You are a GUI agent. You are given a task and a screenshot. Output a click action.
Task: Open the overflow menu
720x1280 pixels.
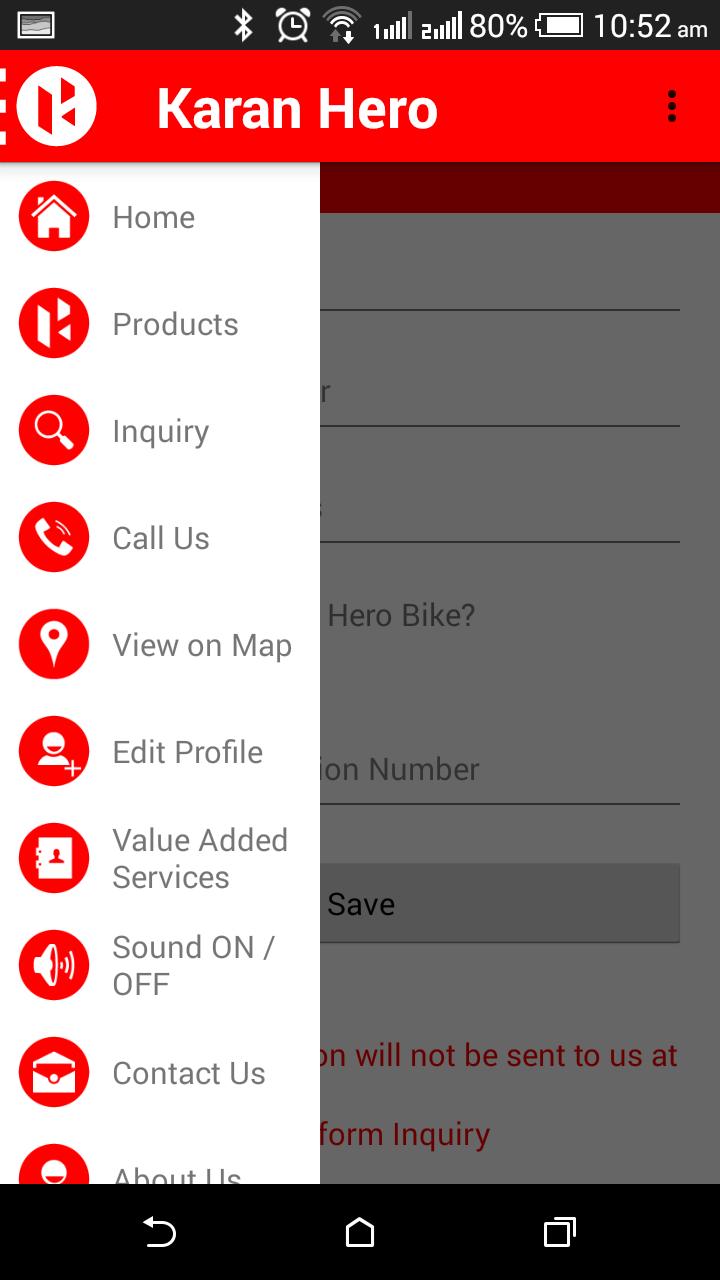pos(672,106)
